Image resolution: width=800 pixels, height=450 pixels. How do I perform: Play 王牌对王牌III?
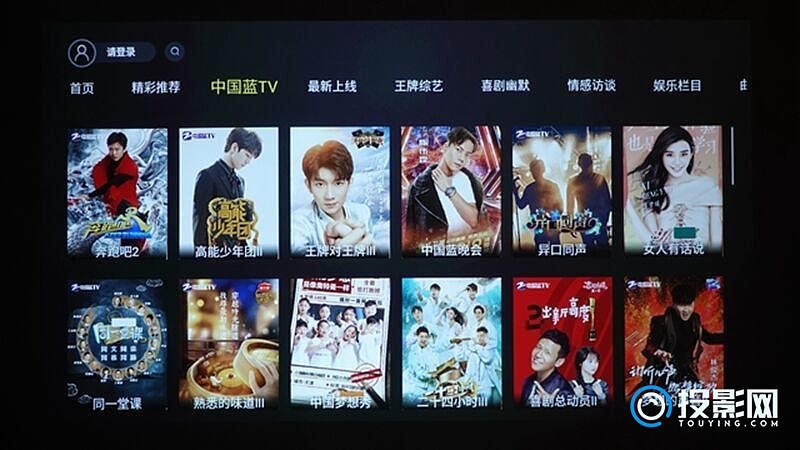coord(339,190)
